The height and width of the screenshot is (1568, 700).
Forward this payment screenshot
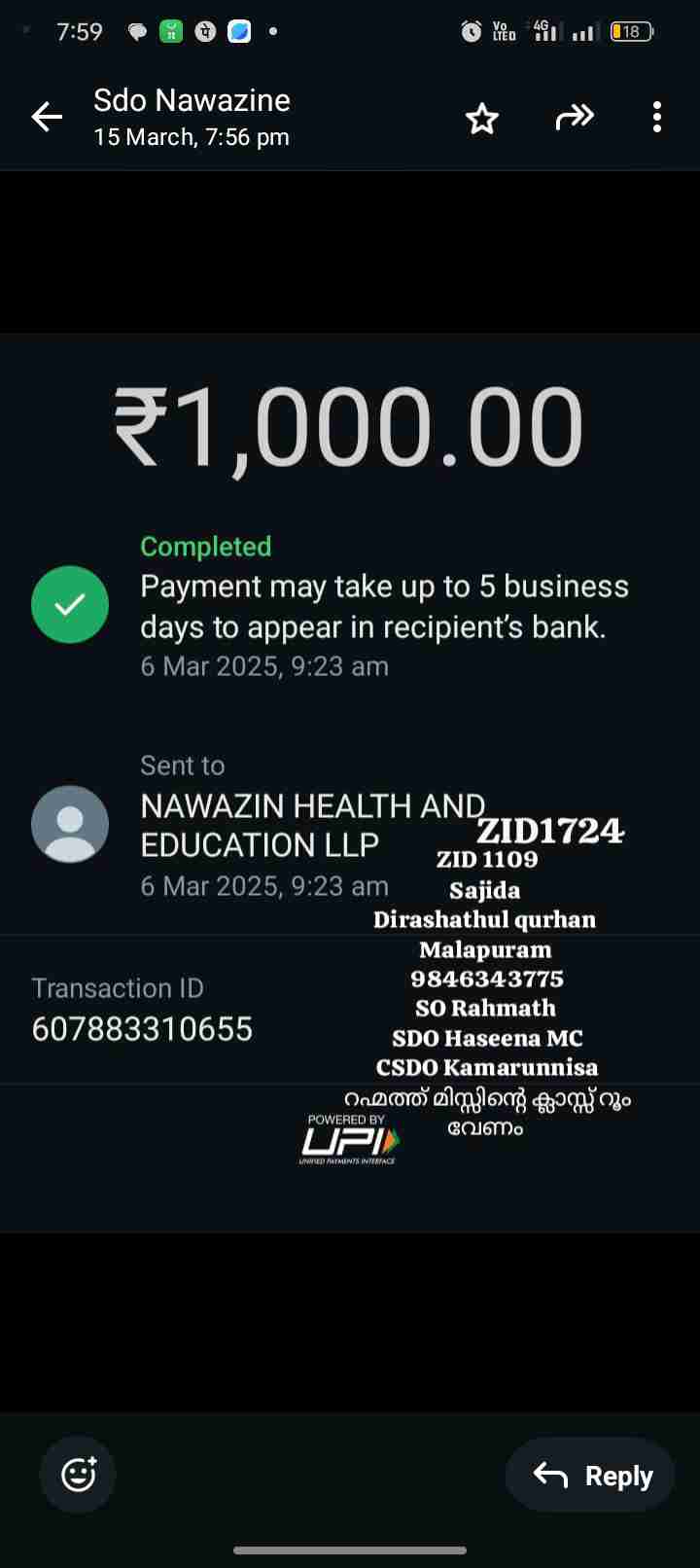tap(574, 118)
